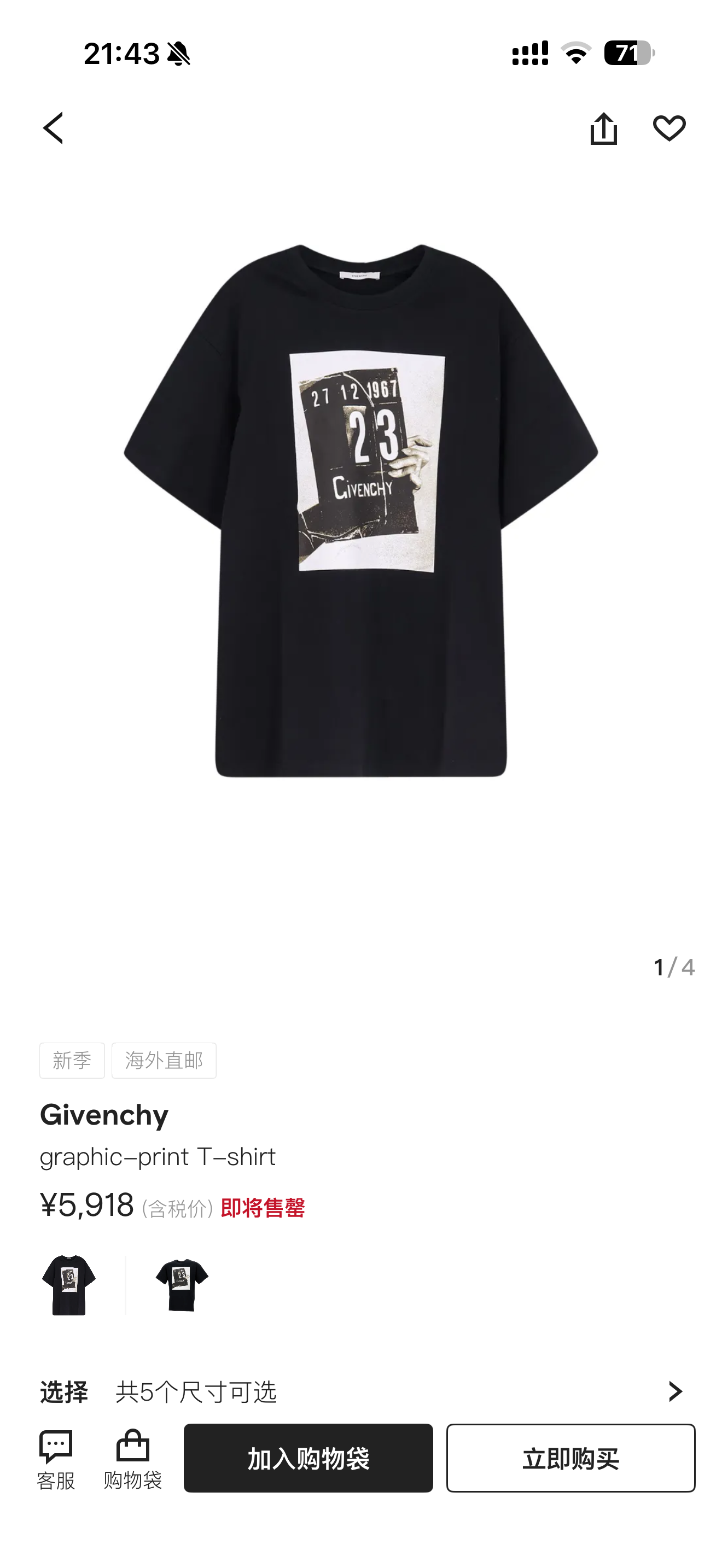Go back to the previous page
The width and height of the screenshot is (722, 1568).
tap(54, 128)
